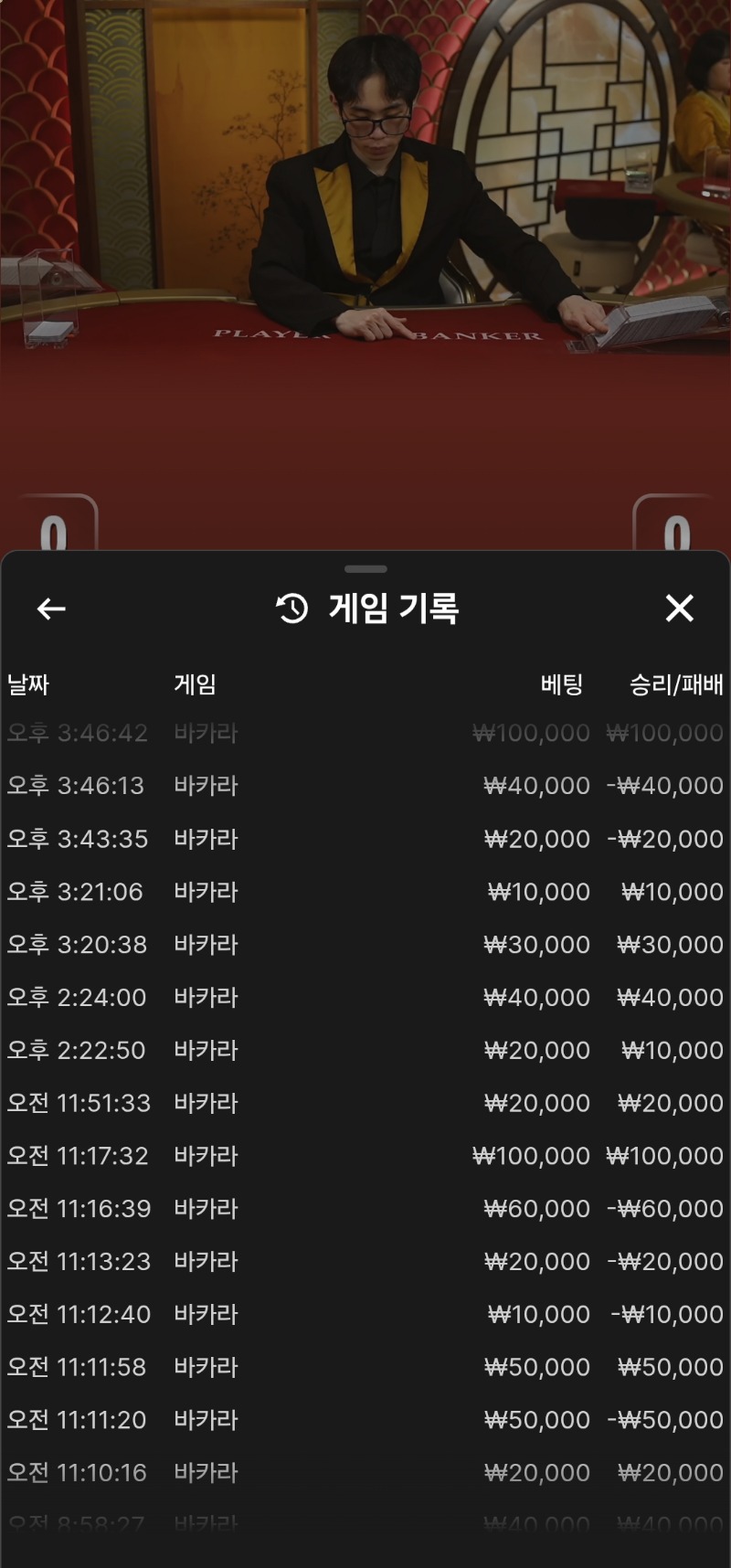
Task: Open the 오전 11:12:40 바카라 record
Action: [365, 1315]
